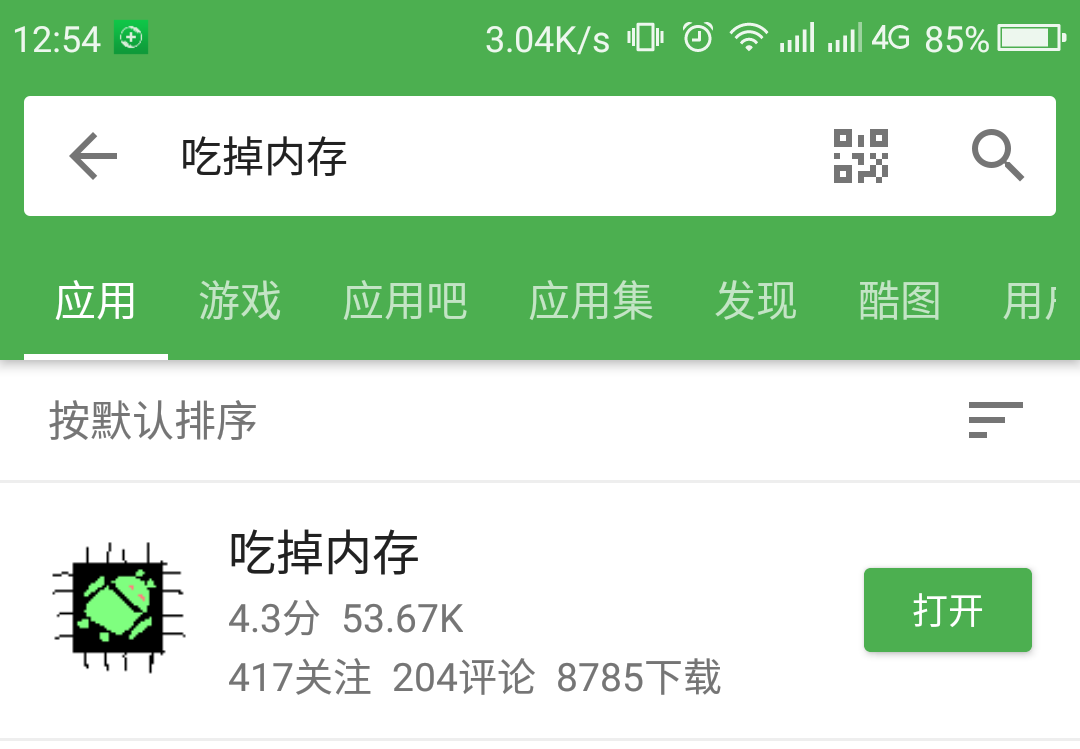
Task: Switch to the 发现 tab
Action: coord(756,301)
